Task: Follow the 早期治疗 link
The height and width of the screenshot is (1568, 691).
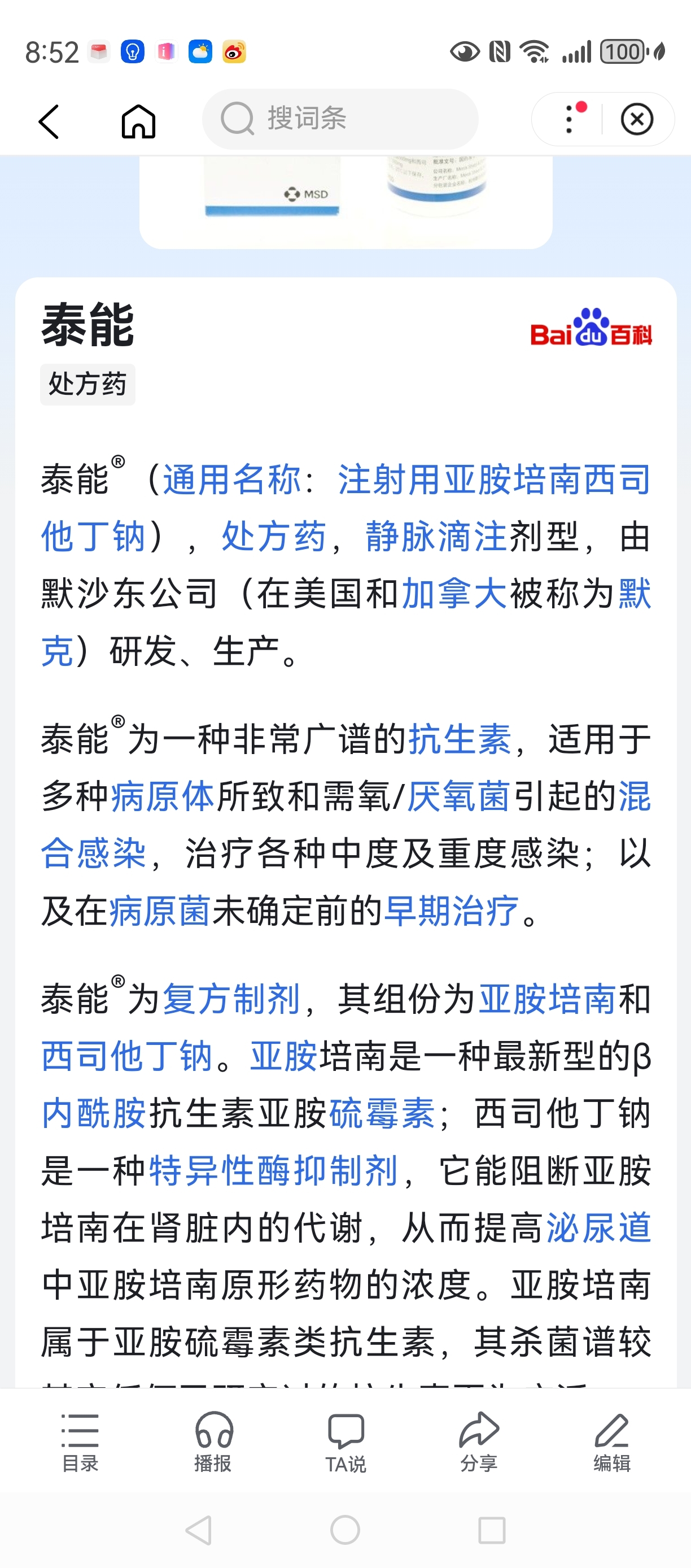Action: (x=451, y=911)
